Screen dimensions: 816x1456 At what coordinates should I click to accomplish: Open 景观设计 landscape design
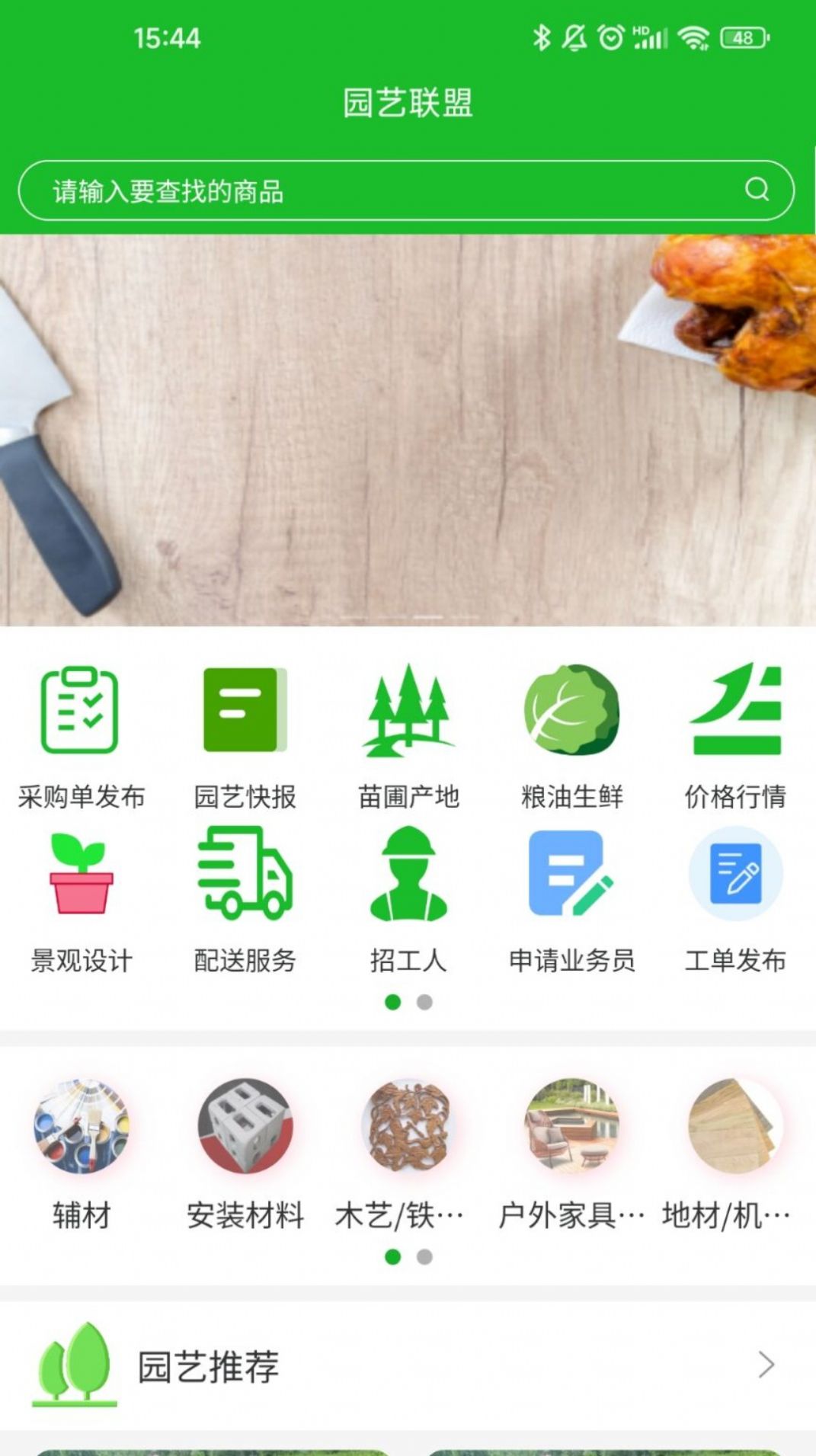tap(81, 899)
